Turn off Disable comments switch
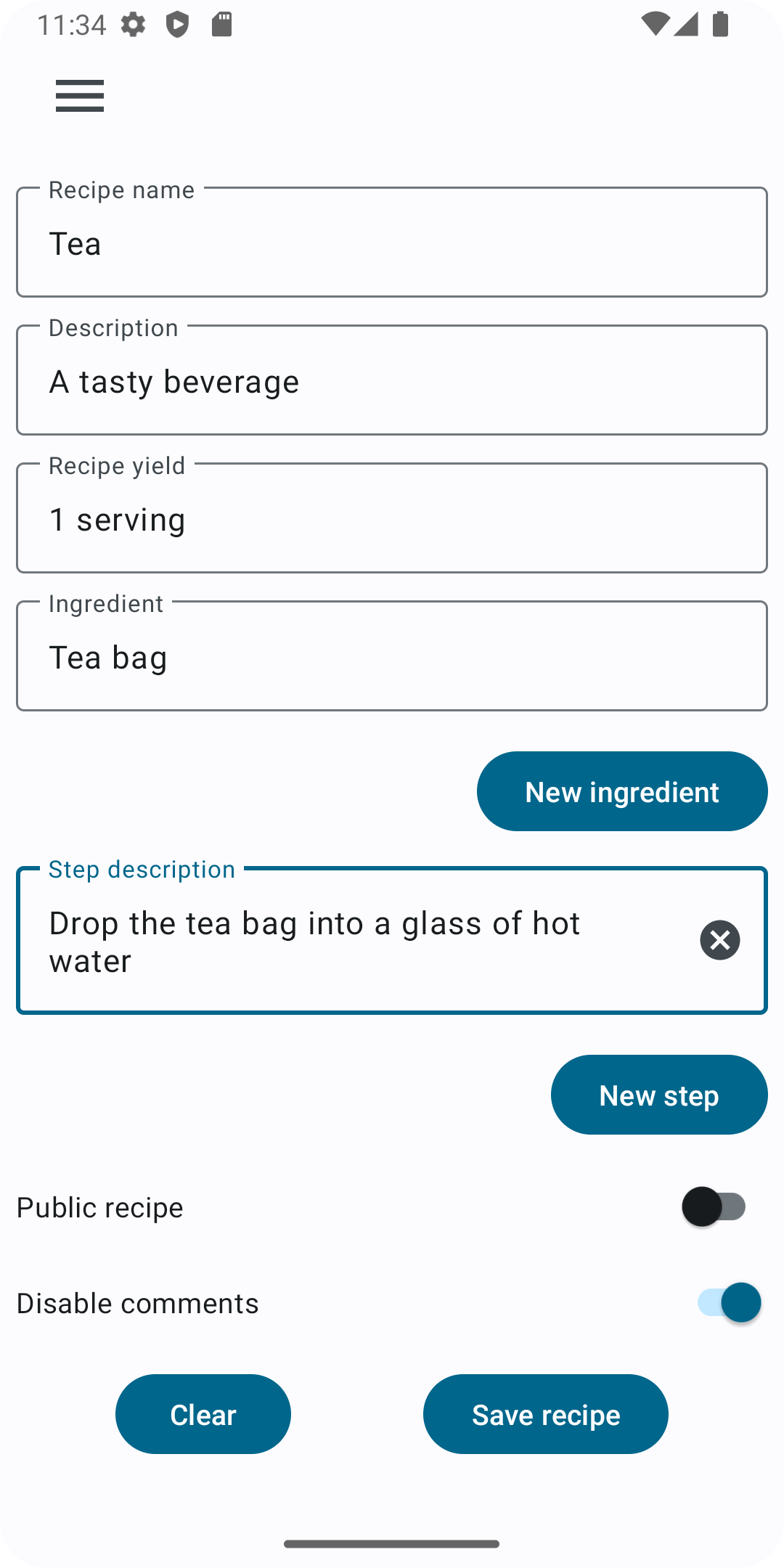The height and width of the screenshot is (1568, 784). (729, 1302)
